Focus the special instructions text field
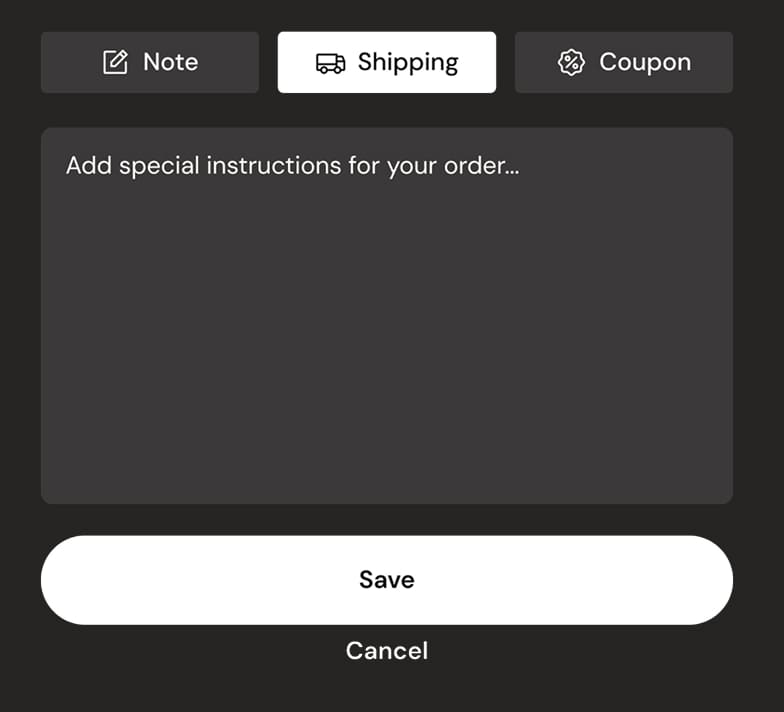The image size is (784, 712). [x=386, y=315]
